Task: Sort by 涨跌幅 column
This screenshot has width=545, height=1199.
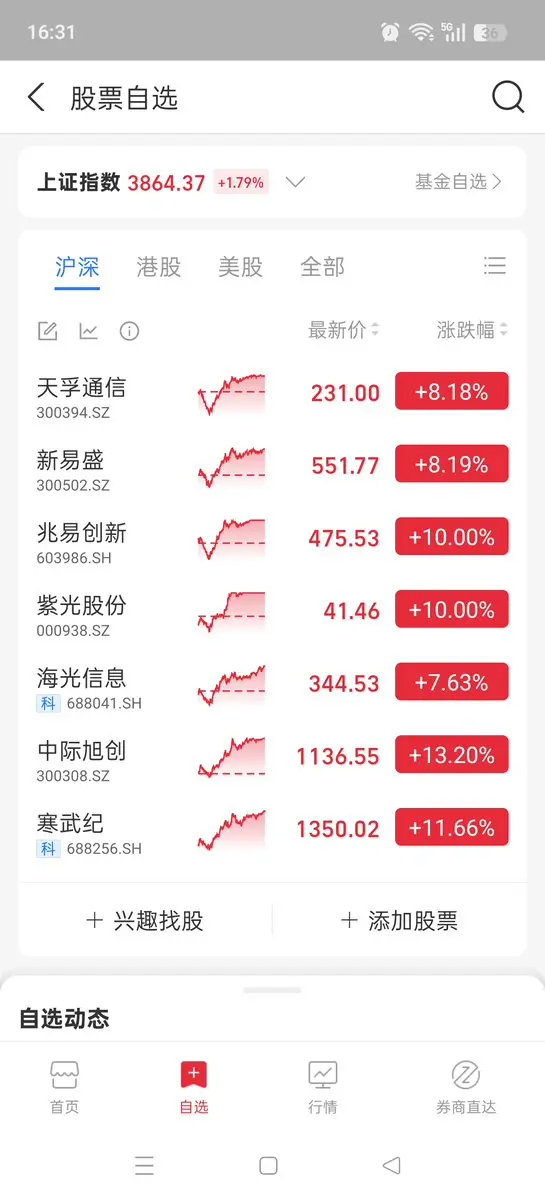Action: click(472, 330)
